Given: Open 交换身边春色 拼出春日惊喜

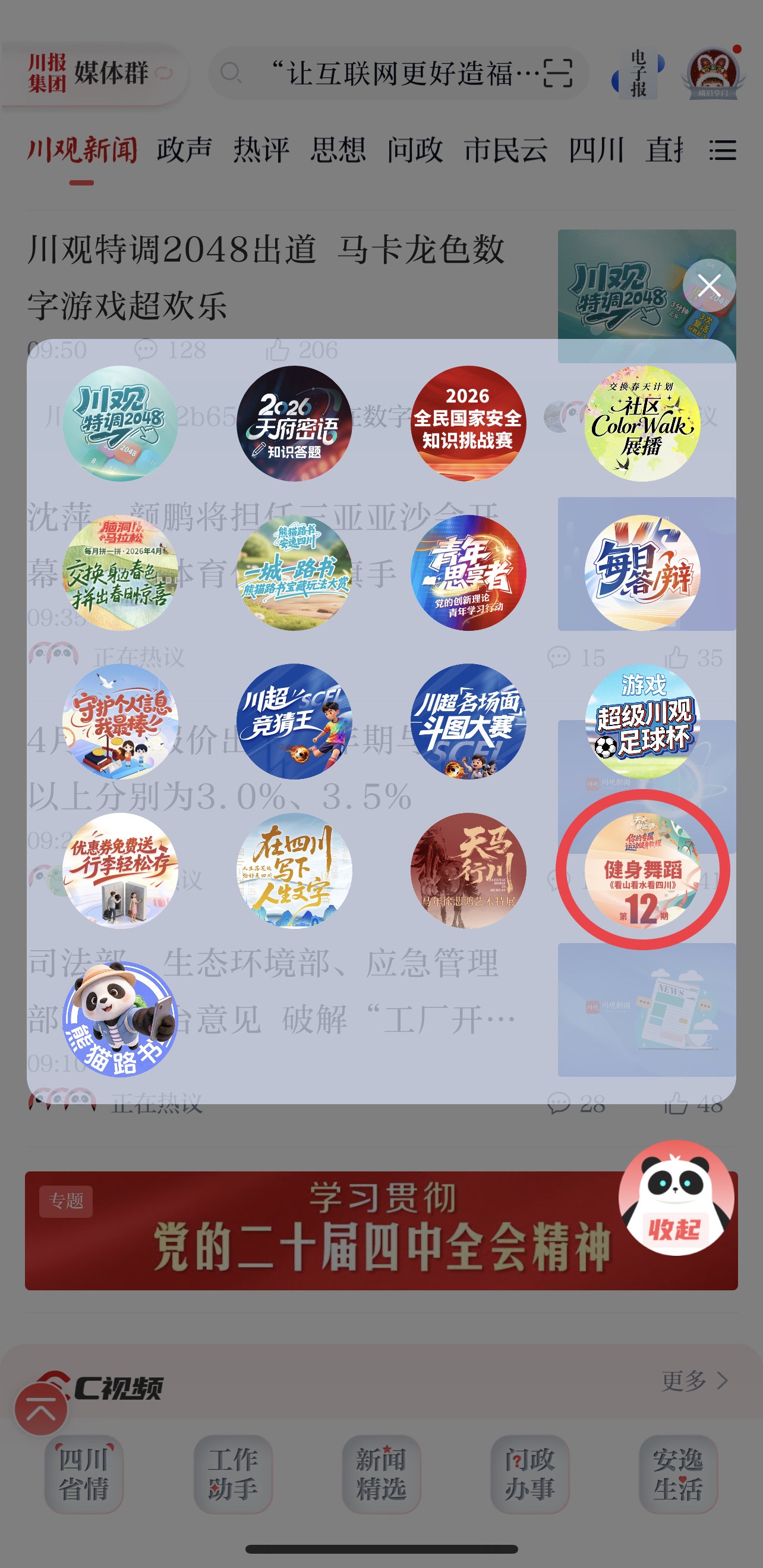Looking at the screenshot, I should (x=121, y=572).
